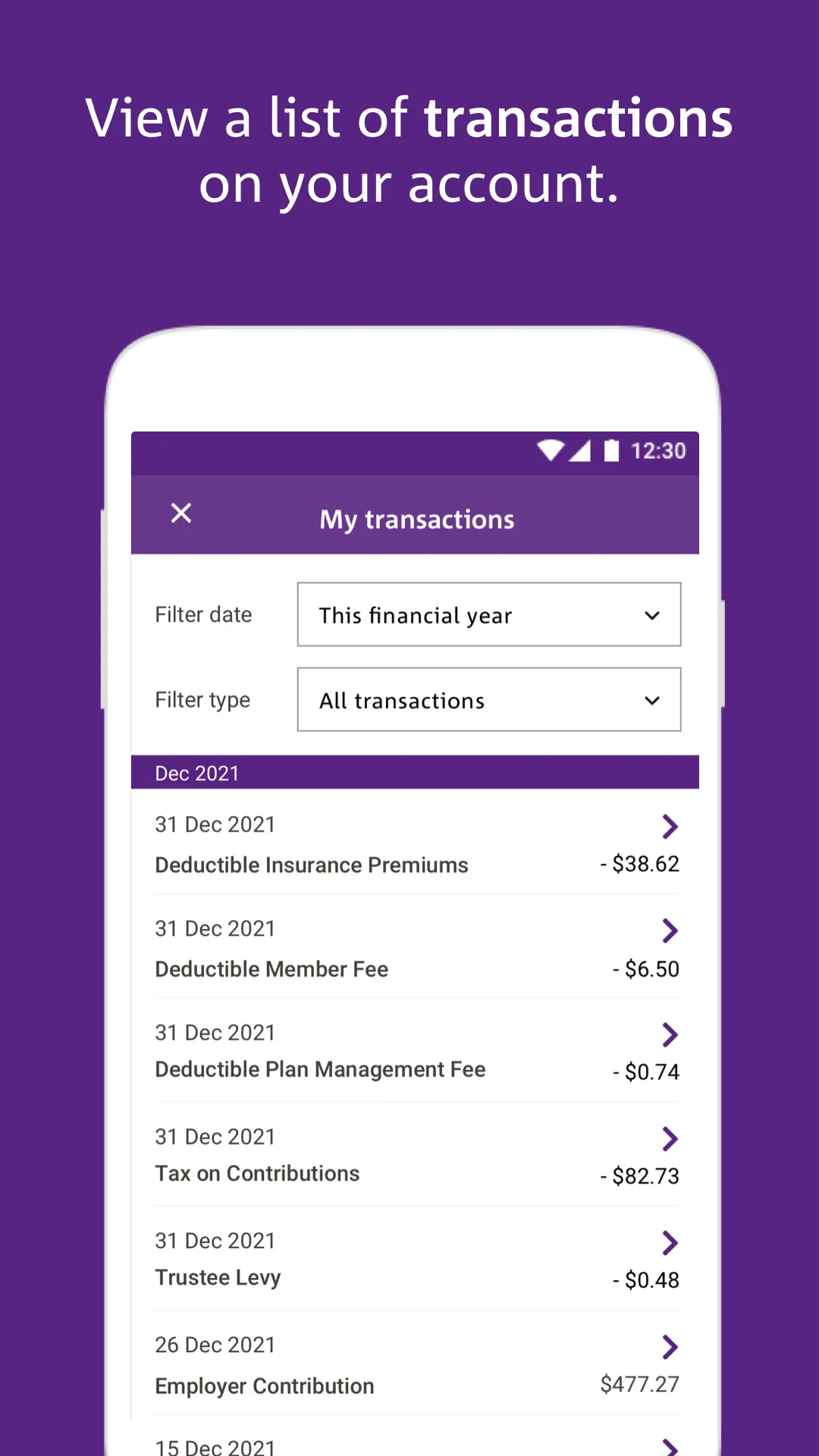This screenshot has height=1456, width=819.
Task: Close the My transactions screen
Action: point(180,513)
